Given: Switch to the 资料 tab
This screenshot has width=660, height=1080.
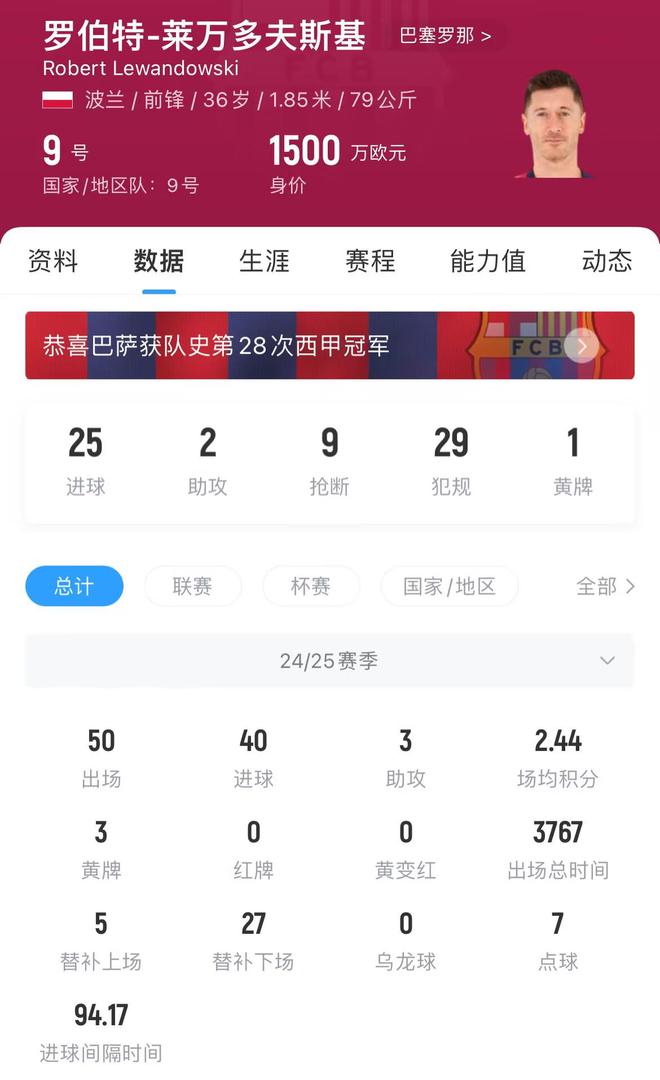Looking at the screenshot, I should click(x=52, y=262).
